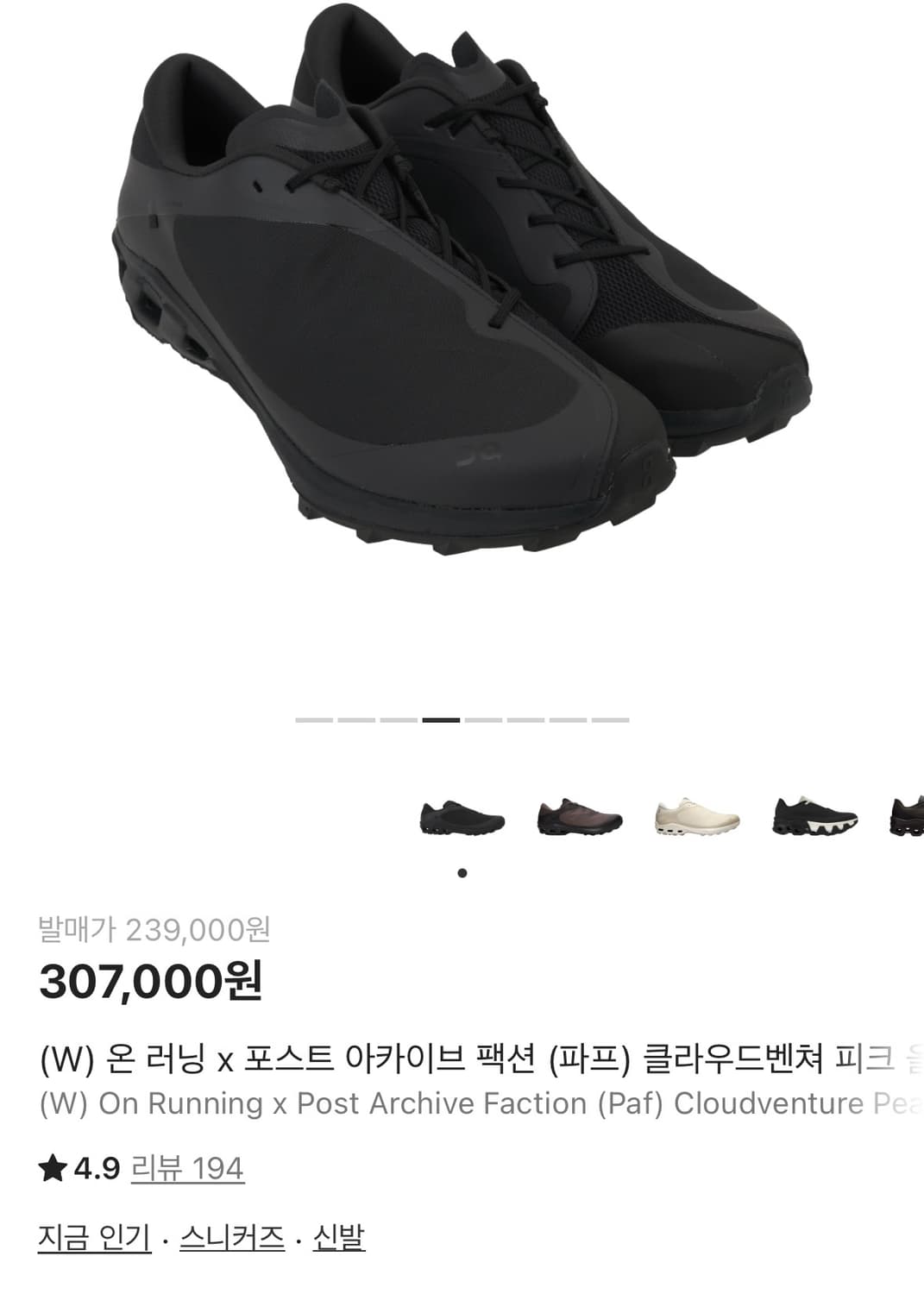
Task: Click the star rating icon
Action: pos(51,1169)
